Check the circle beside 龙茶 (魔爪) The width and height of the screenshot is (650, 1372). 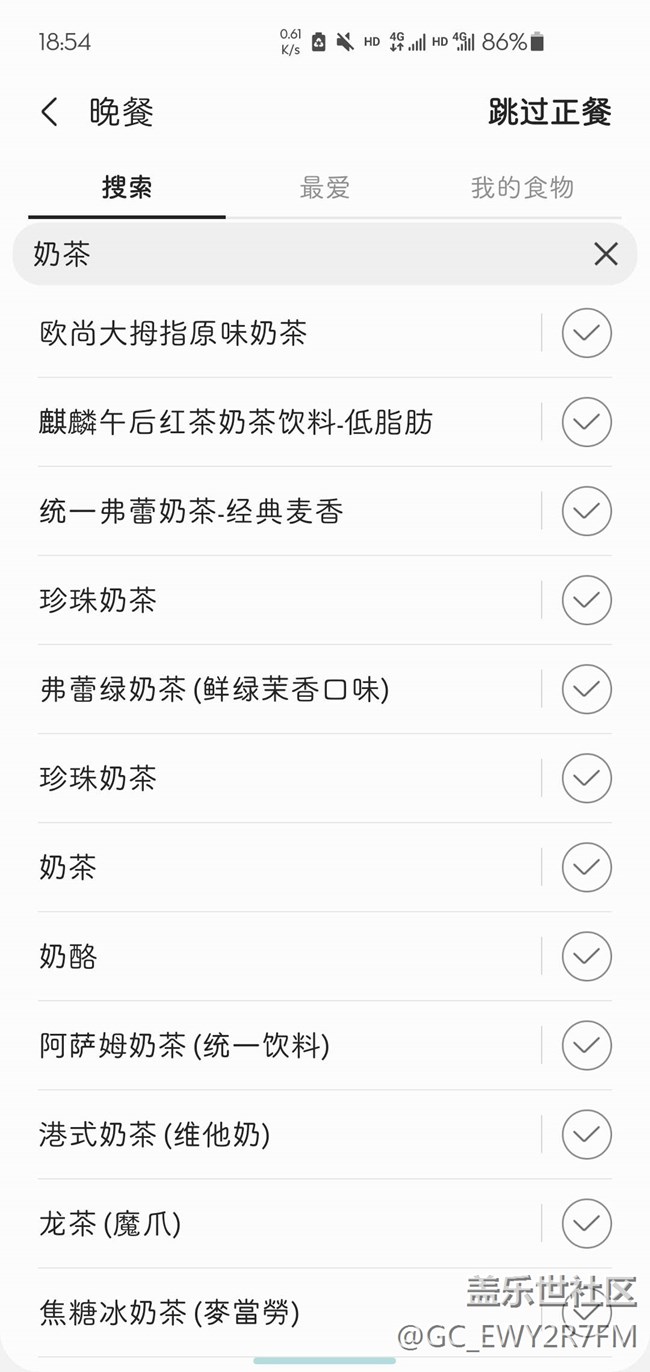[586, 1223]
